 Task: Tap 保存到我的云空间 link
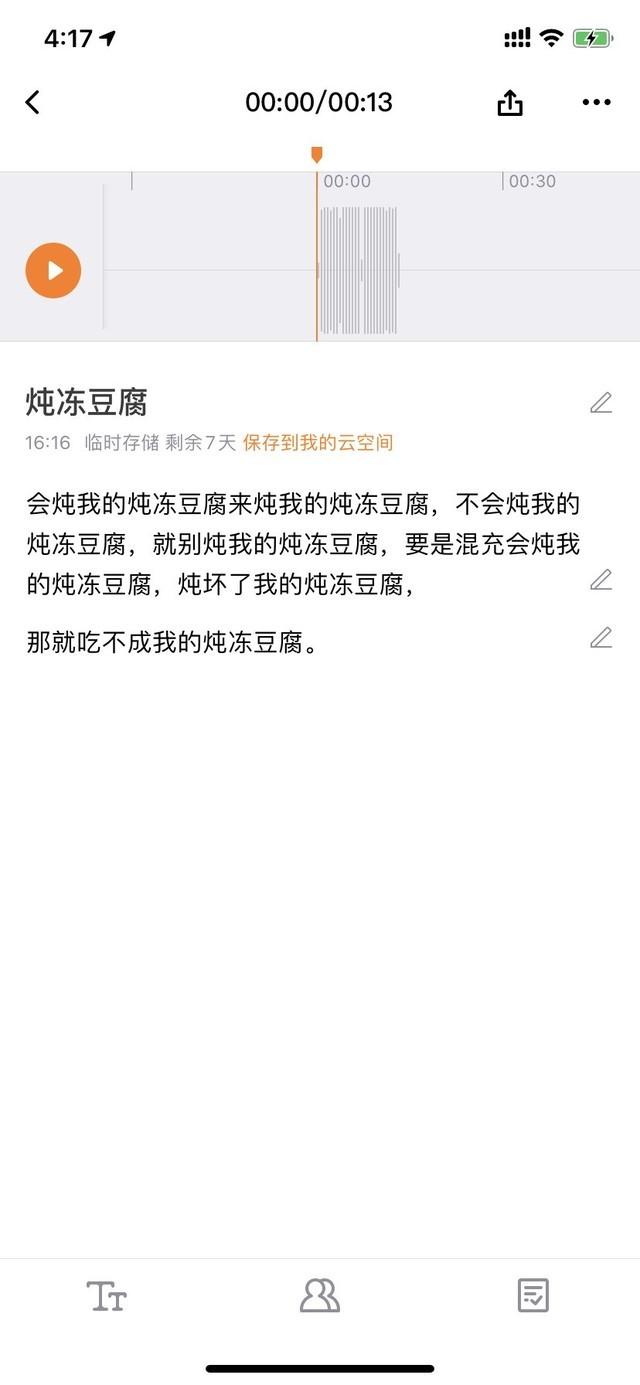click(318, 442)
